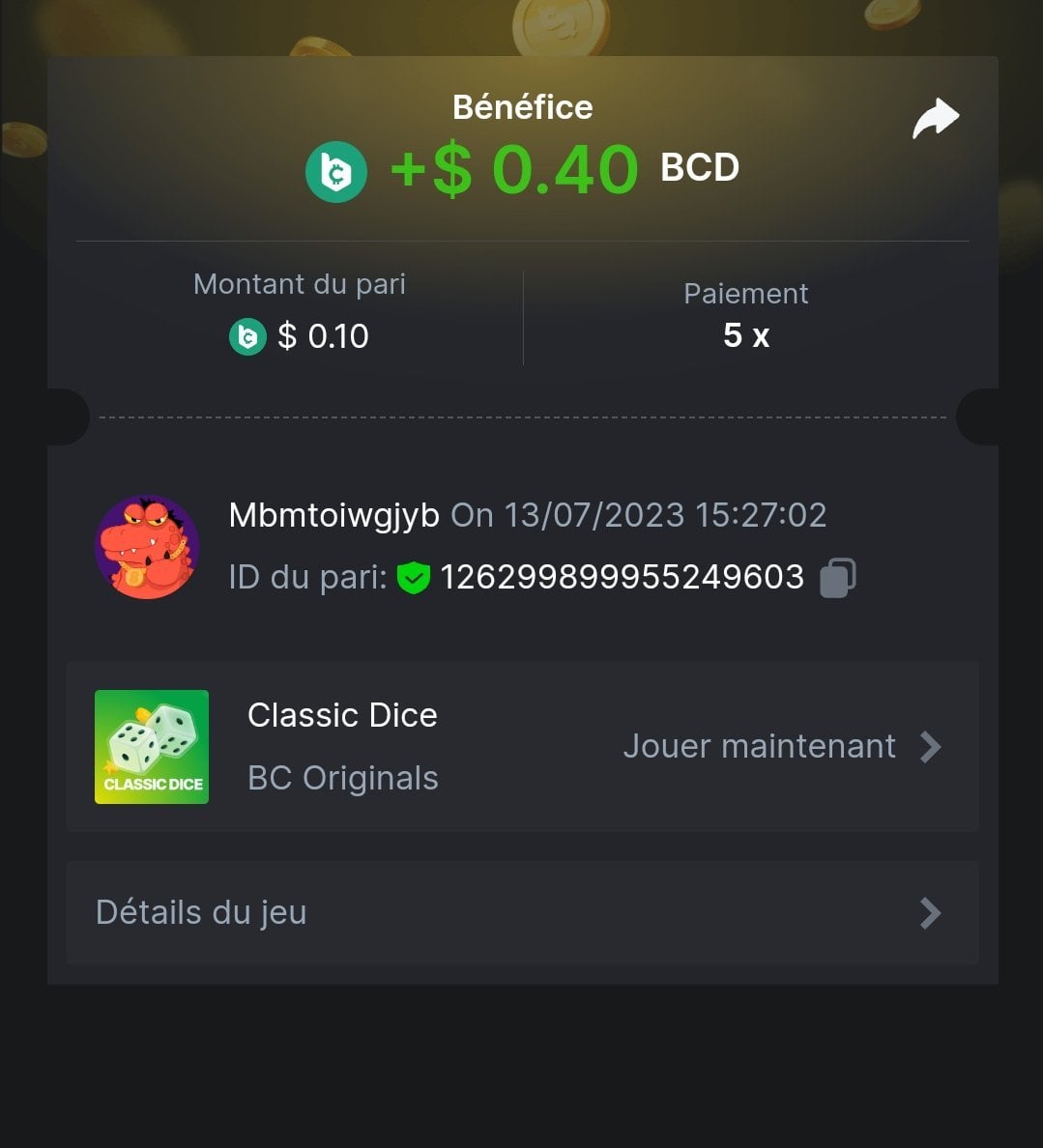Open Jouer maintenant for Classic Dice
Image resolution: width=1043 pixels, height=1148 pixels.
(x=781, y=747)
